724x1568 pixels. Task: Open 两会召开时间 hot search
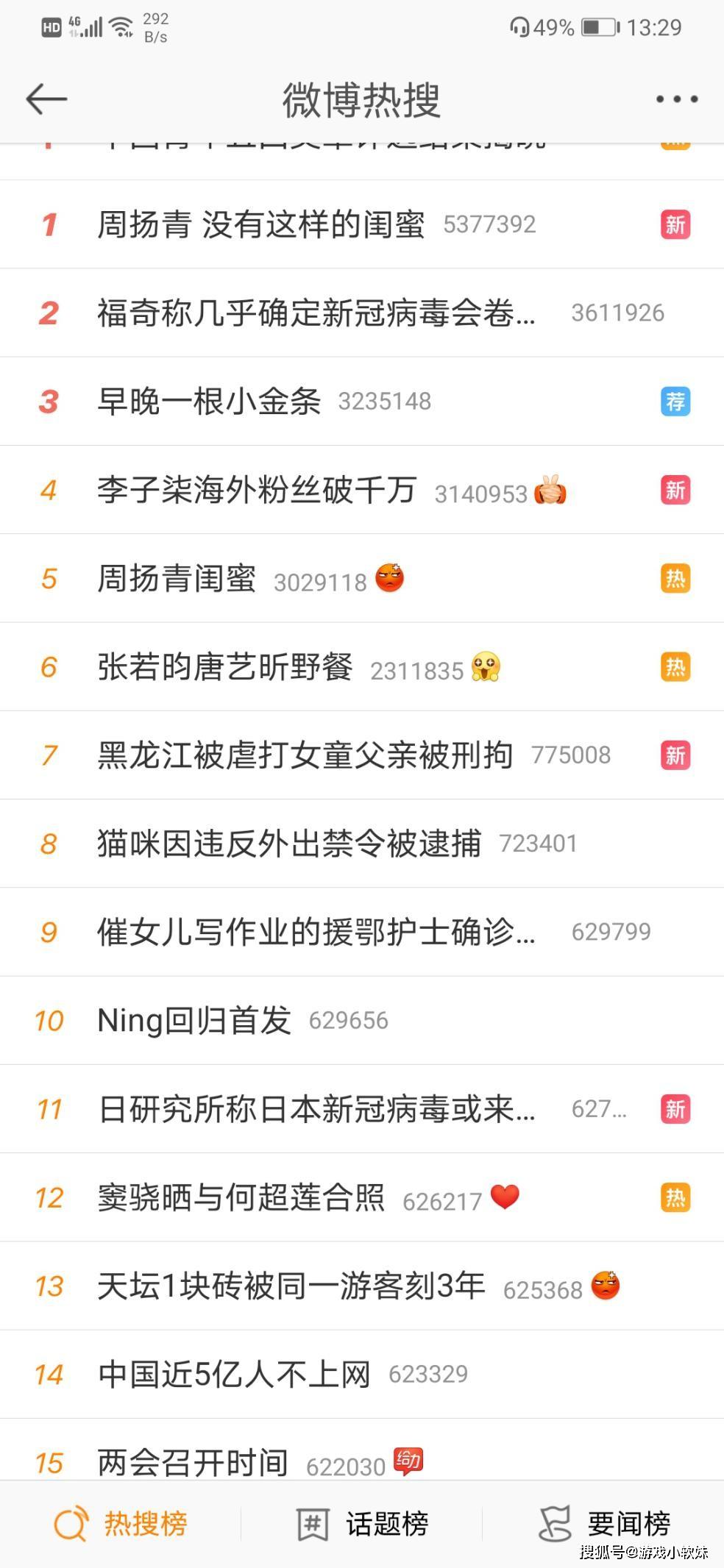(x=362, y=1450)
